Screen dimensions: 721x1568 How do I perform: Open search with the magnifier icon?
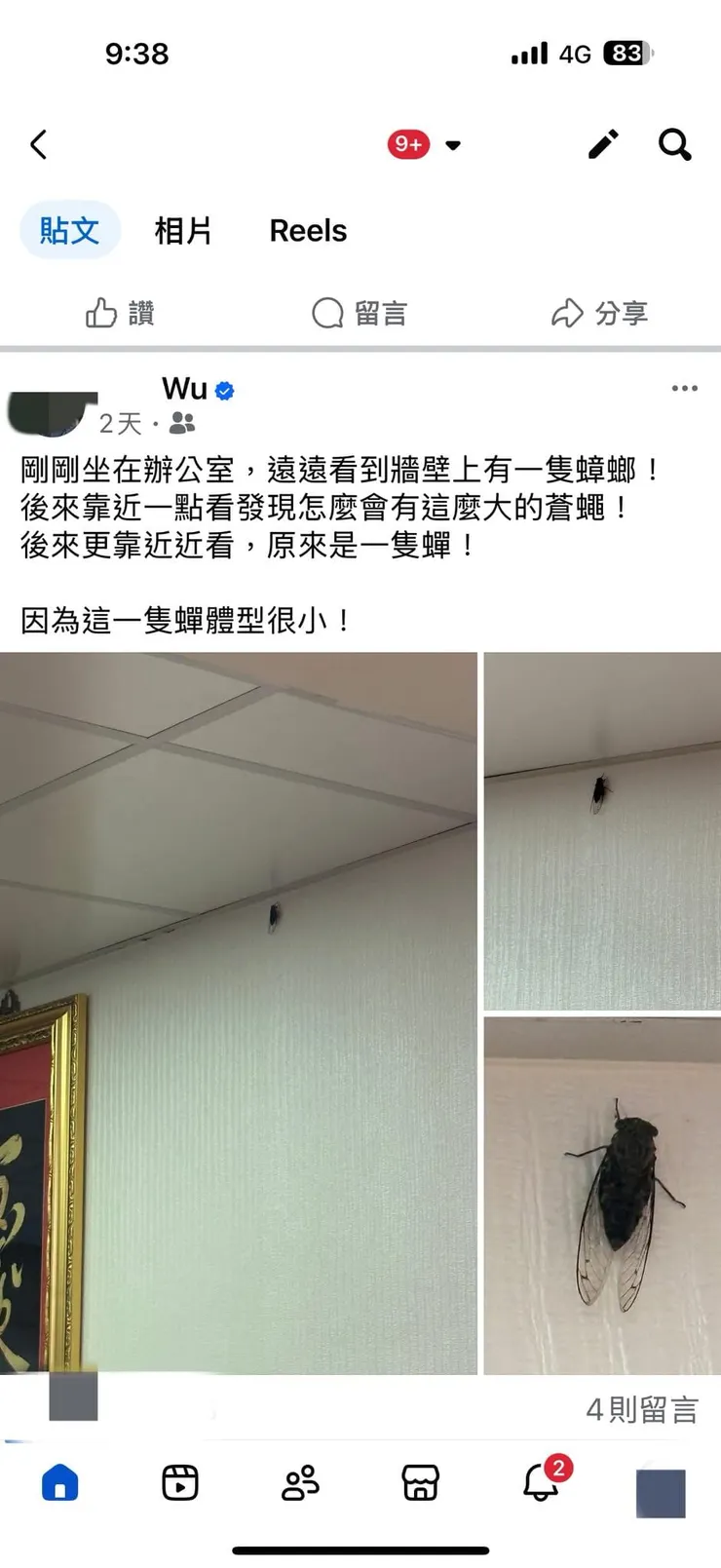[x=674, y=144]
